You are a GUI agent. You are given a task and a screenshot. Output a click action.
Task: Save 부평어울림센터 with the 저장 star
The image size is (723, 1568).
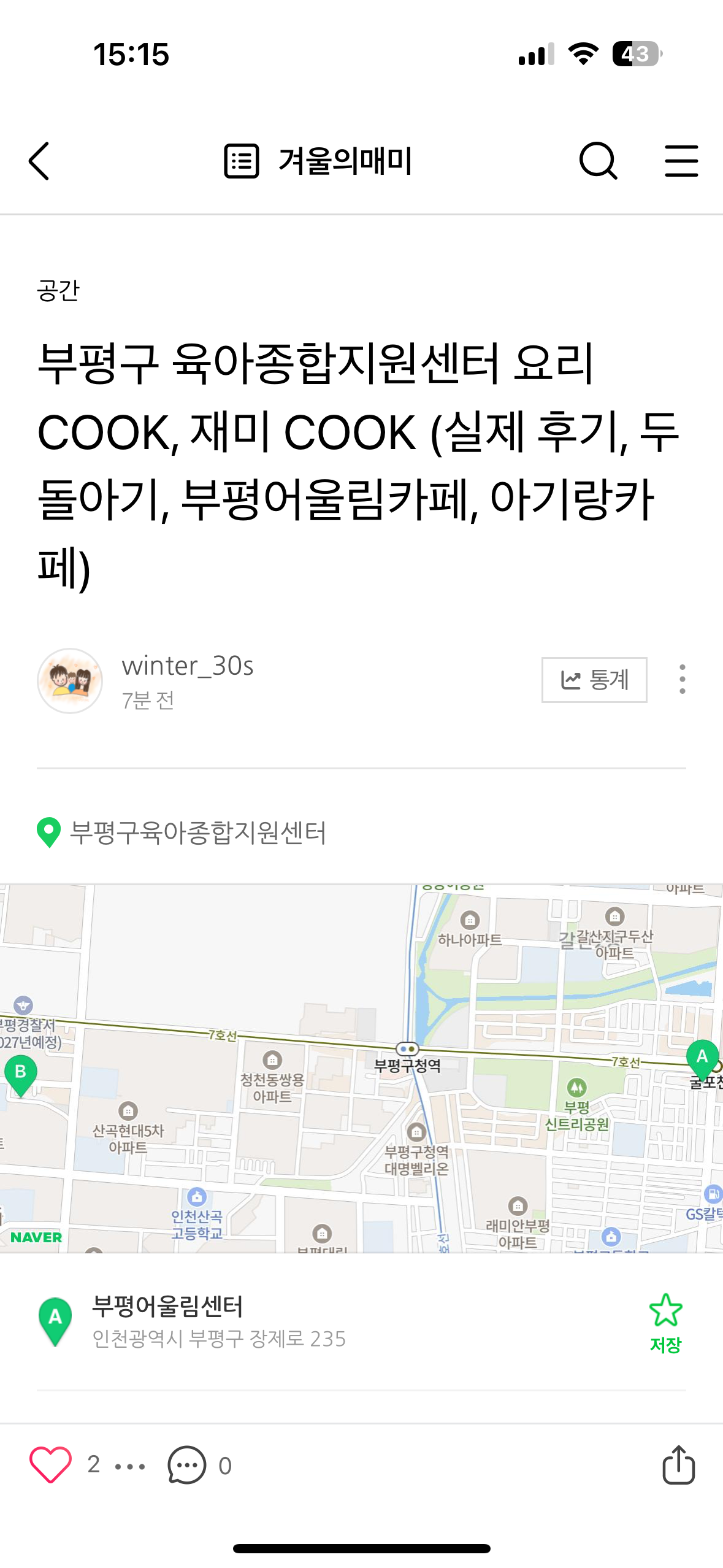click(665, 1322)
